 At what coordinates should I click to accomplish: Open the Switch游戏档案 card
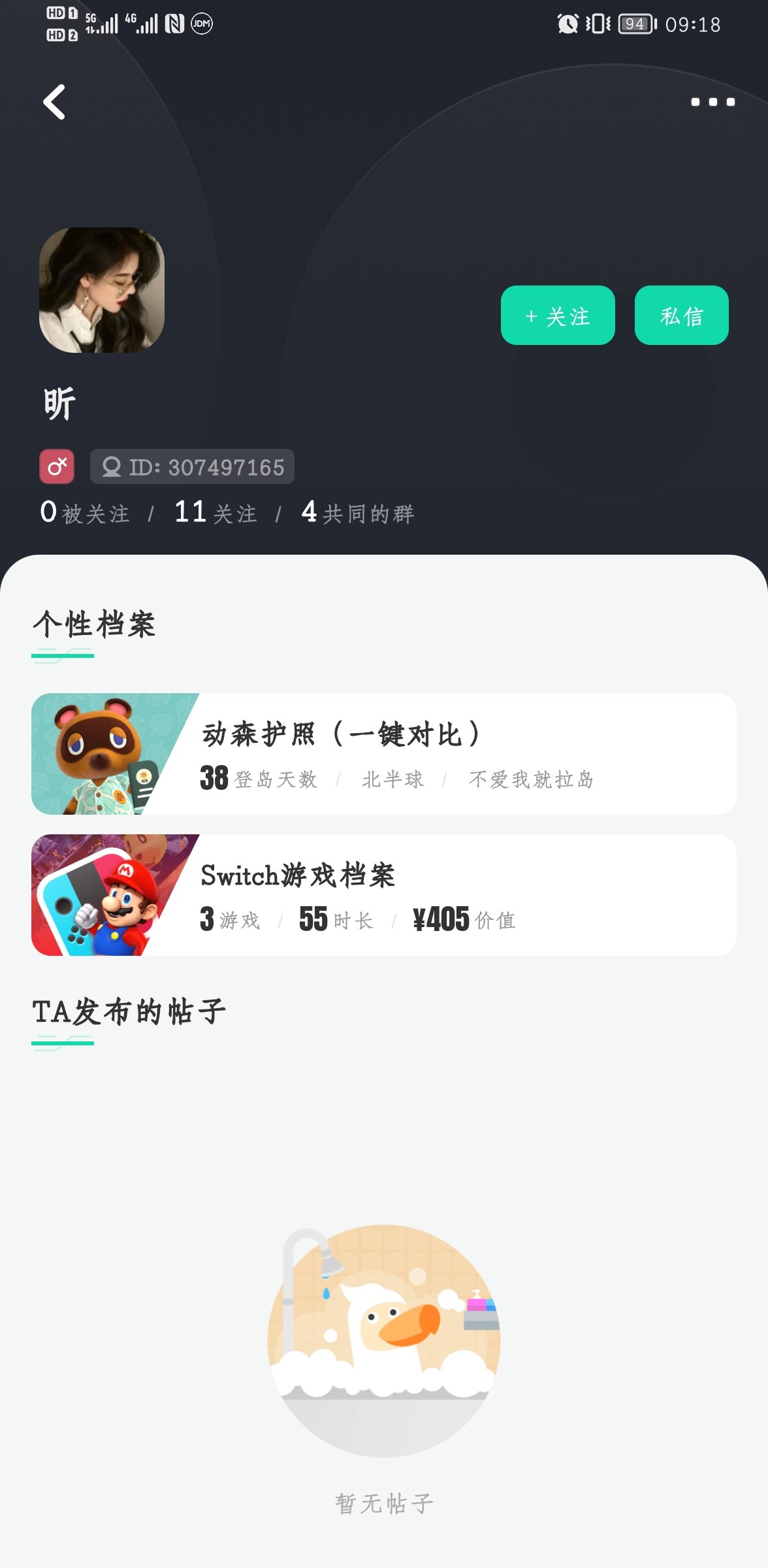(384, 895)
